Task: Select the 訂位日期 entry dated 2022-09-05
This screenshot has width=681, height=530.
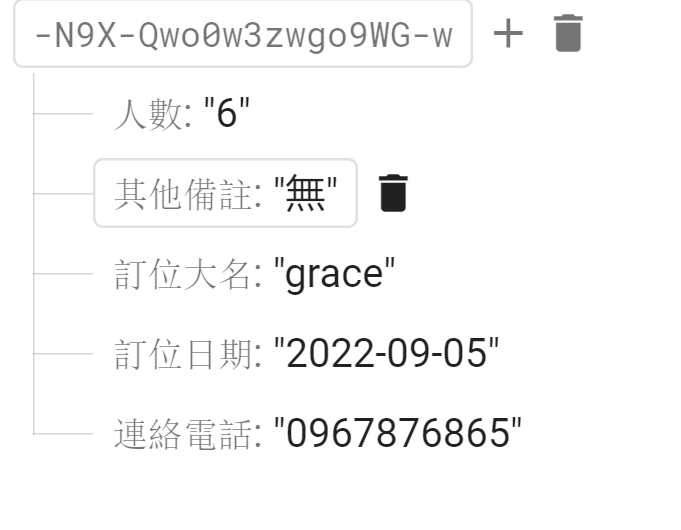Action: [306, 354]
